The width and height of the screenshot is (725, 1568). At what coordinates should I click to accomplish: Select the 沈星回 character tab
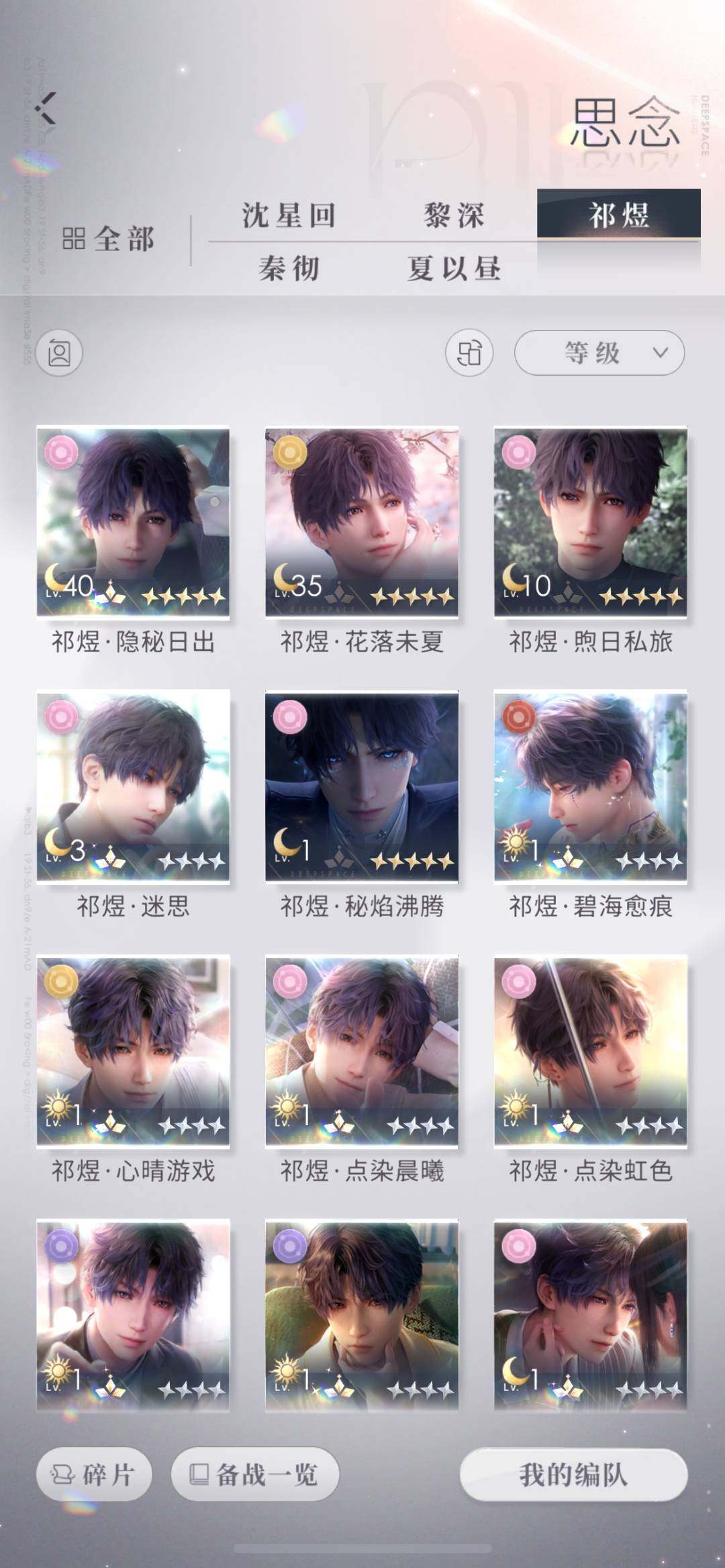tap(289, 216)
